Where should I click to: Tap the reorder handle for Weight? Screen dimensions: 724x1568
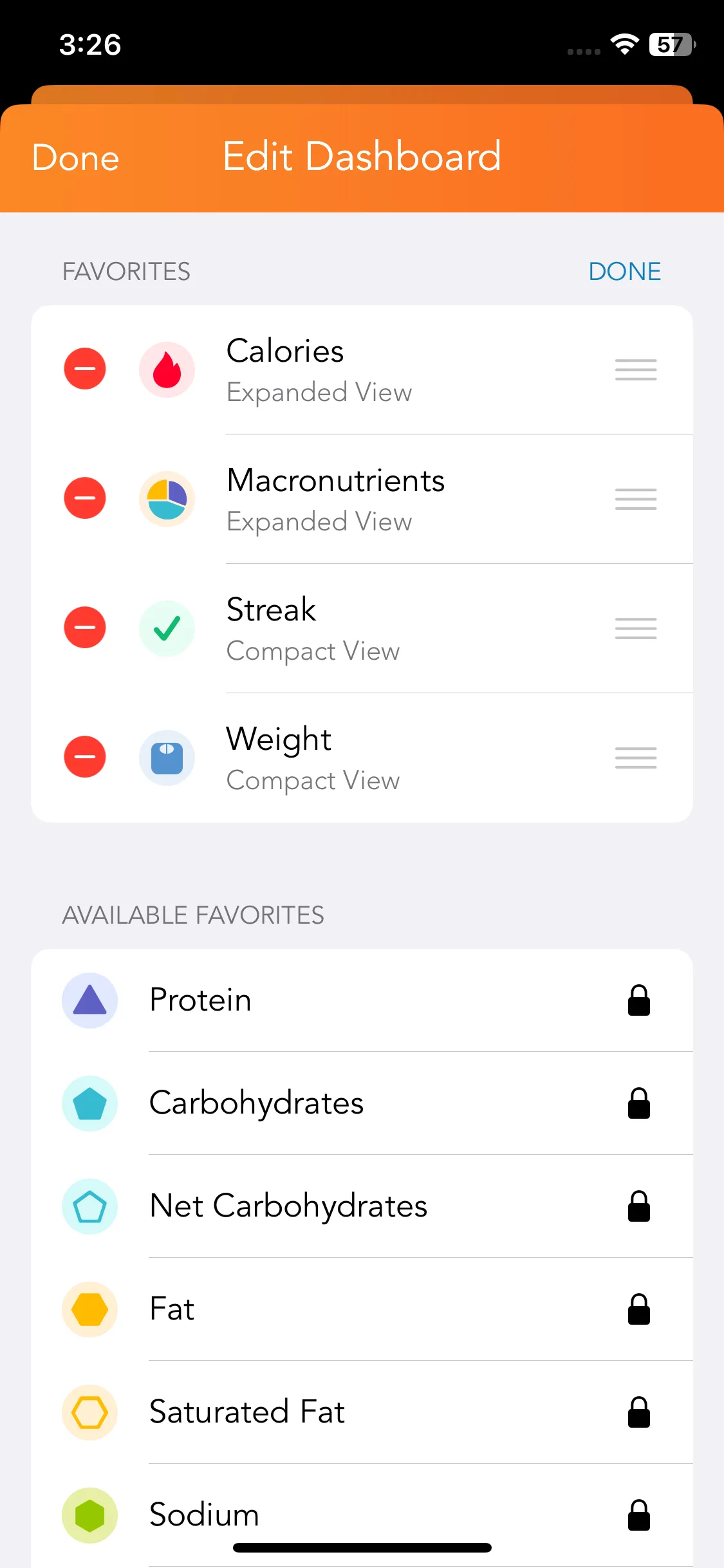636,758
